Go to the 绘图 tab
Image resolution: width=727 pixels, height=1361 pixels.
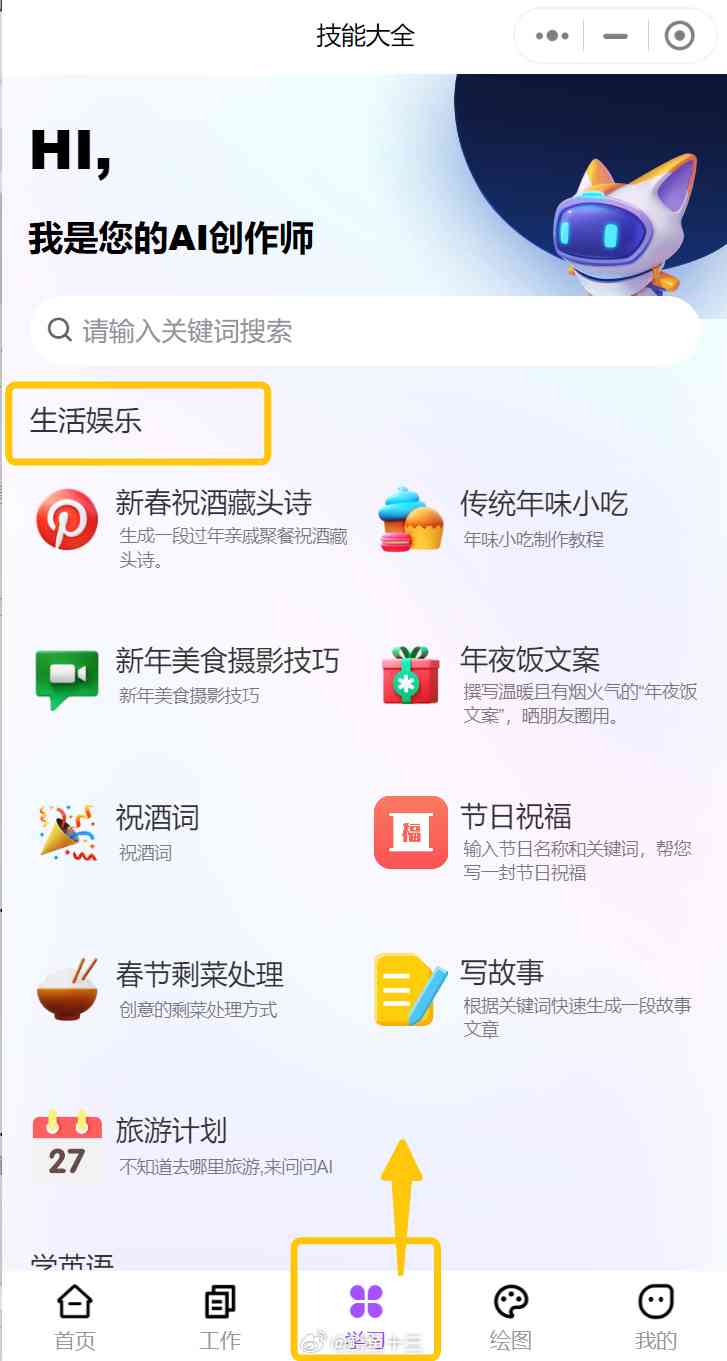pos(511,1317)
